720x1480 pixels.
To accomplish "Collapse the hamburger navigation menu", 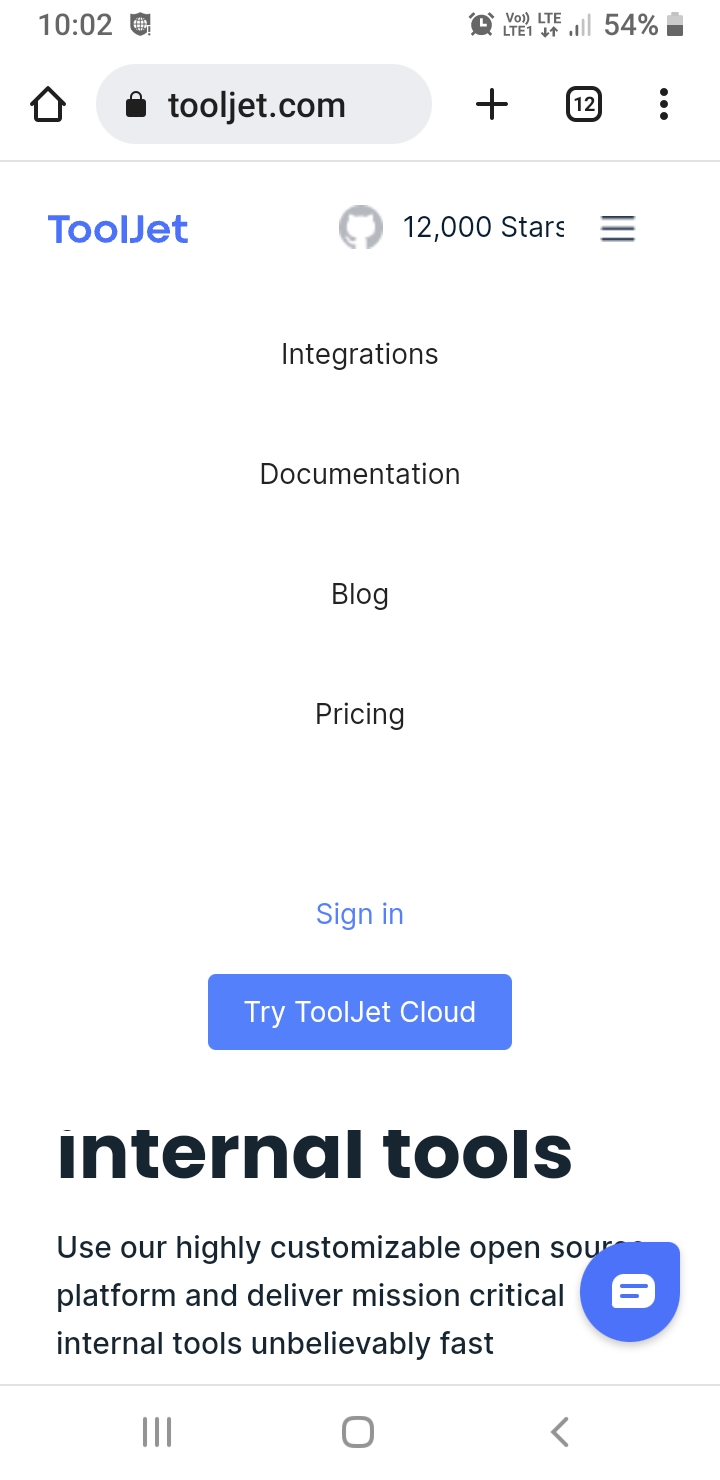I will (x=617, y=229).
